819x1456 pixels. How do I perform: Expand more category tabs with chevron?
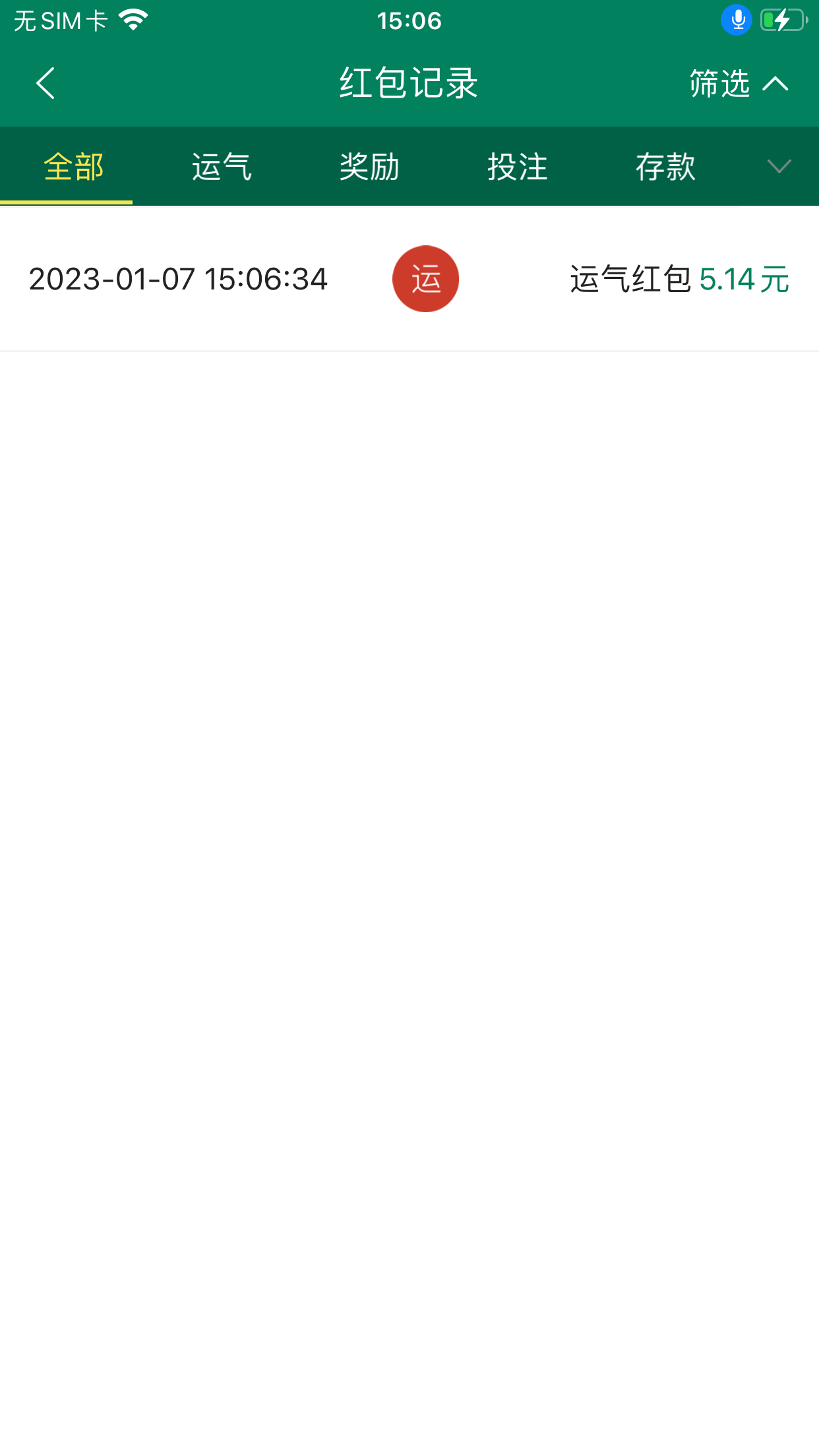click(x=779, y=166)
